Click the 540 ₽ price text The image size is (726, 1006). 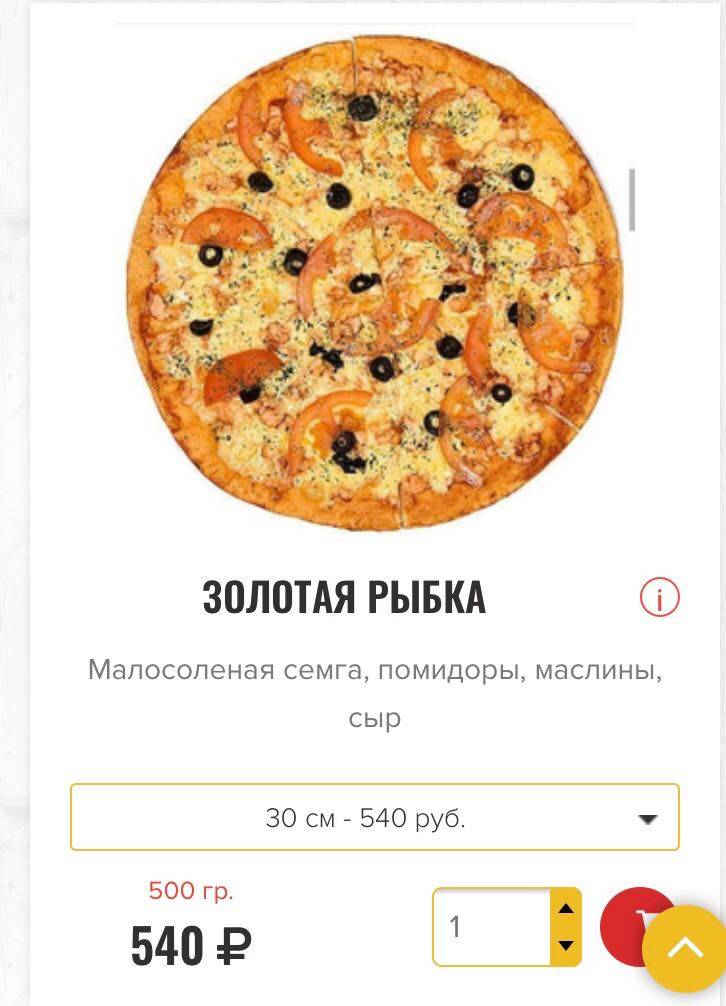[x=191, y=945]
